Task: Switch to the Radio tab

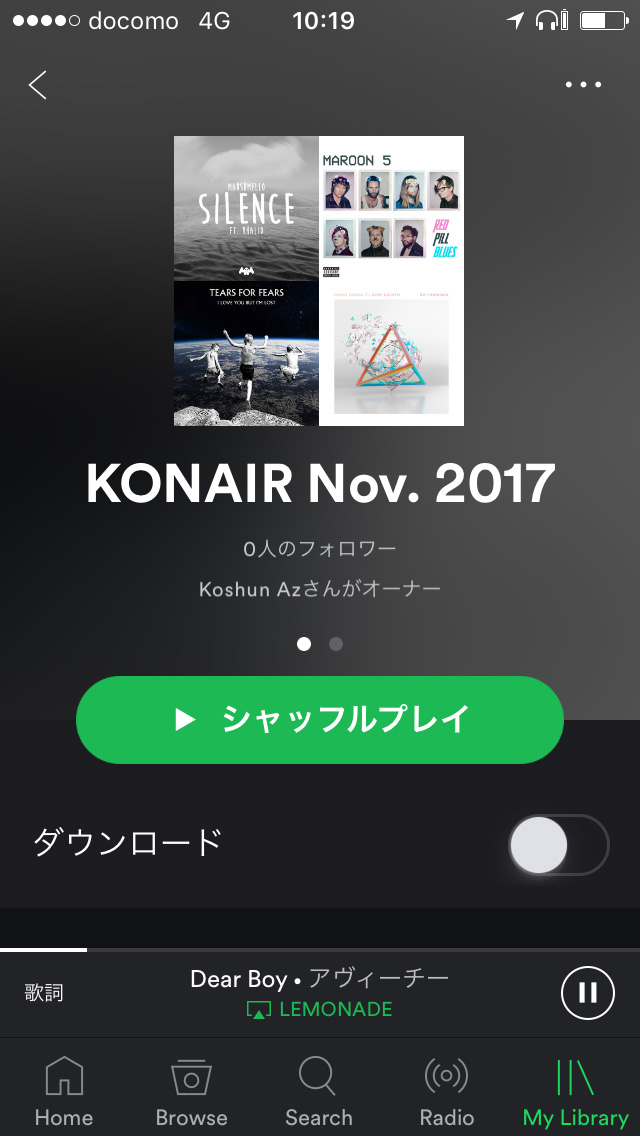Action: tap(446, 1092)
